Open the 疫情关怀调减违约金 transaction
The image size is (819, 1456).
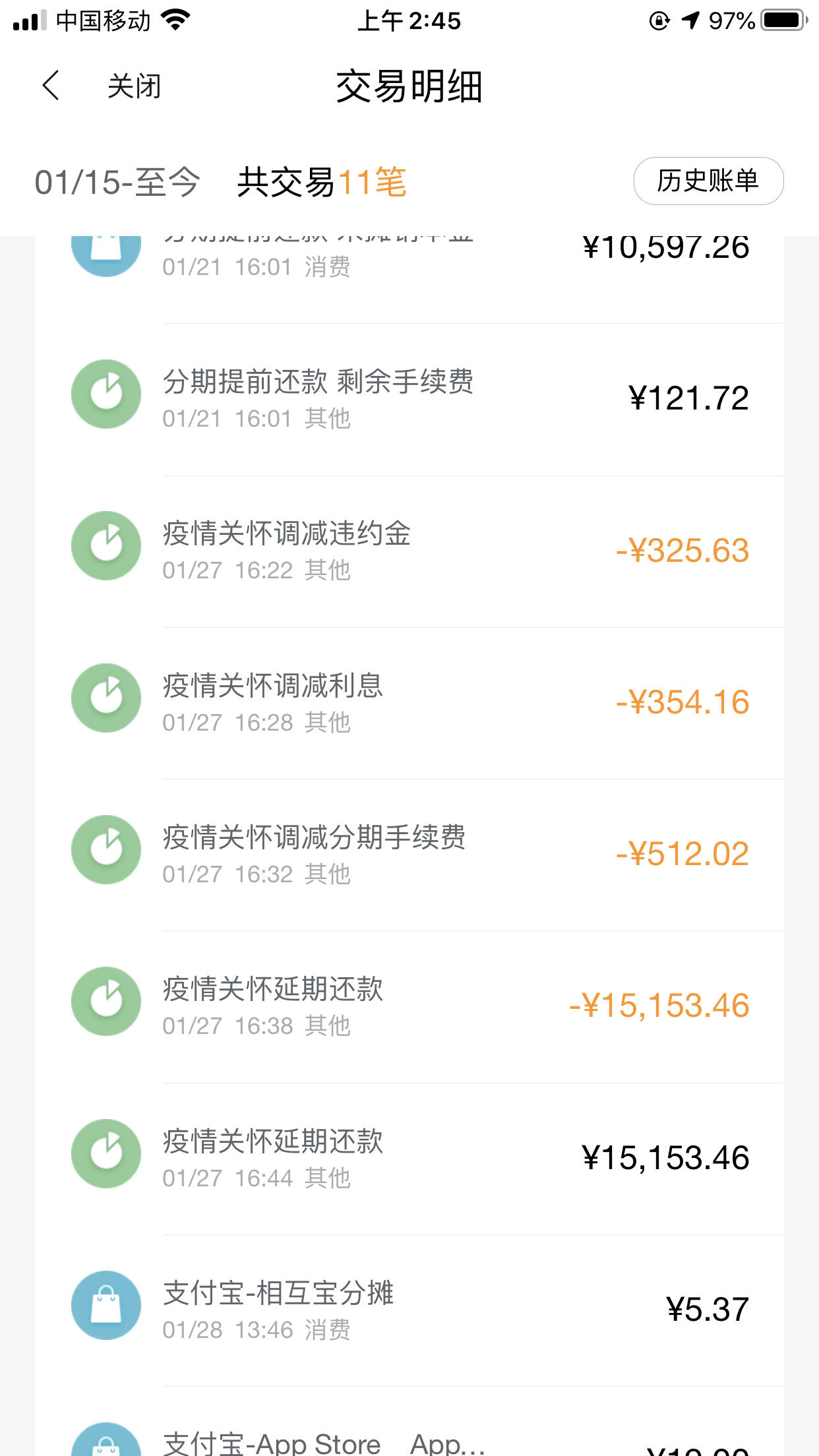409,551
